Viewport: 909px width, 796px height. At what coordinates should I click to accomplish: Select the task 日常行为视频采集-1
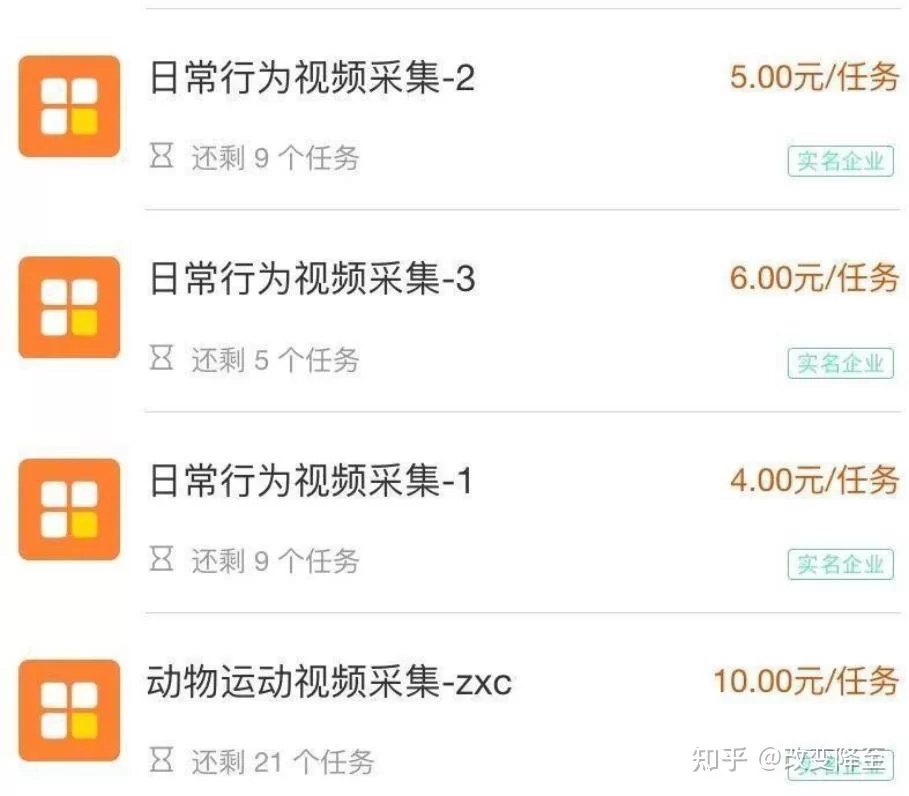point(310,483)
